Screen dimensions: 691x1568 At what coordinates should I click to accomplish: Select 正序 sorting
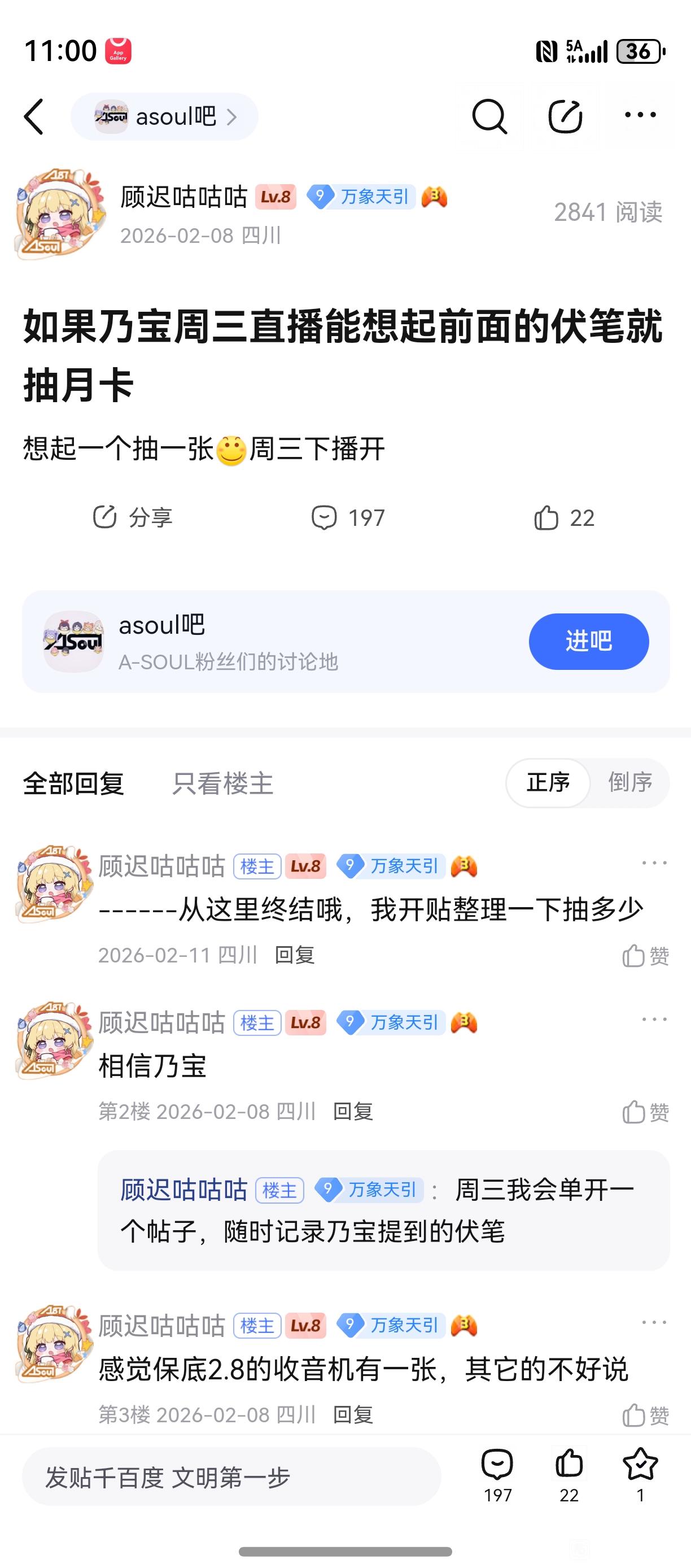pyautogui.click(x=548, y=782)
